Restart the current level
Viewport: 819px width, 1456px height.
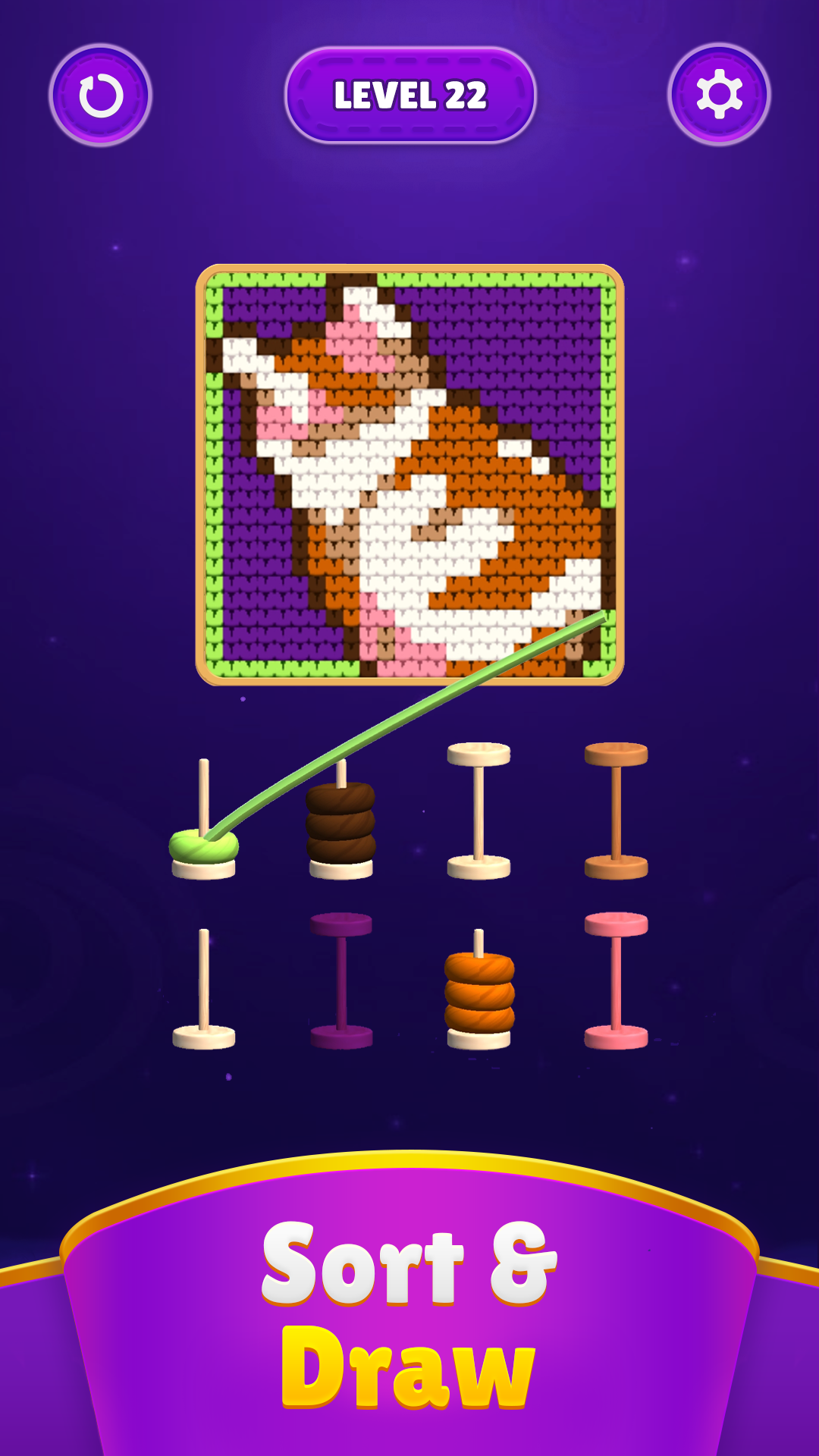(x=101, y=96)
